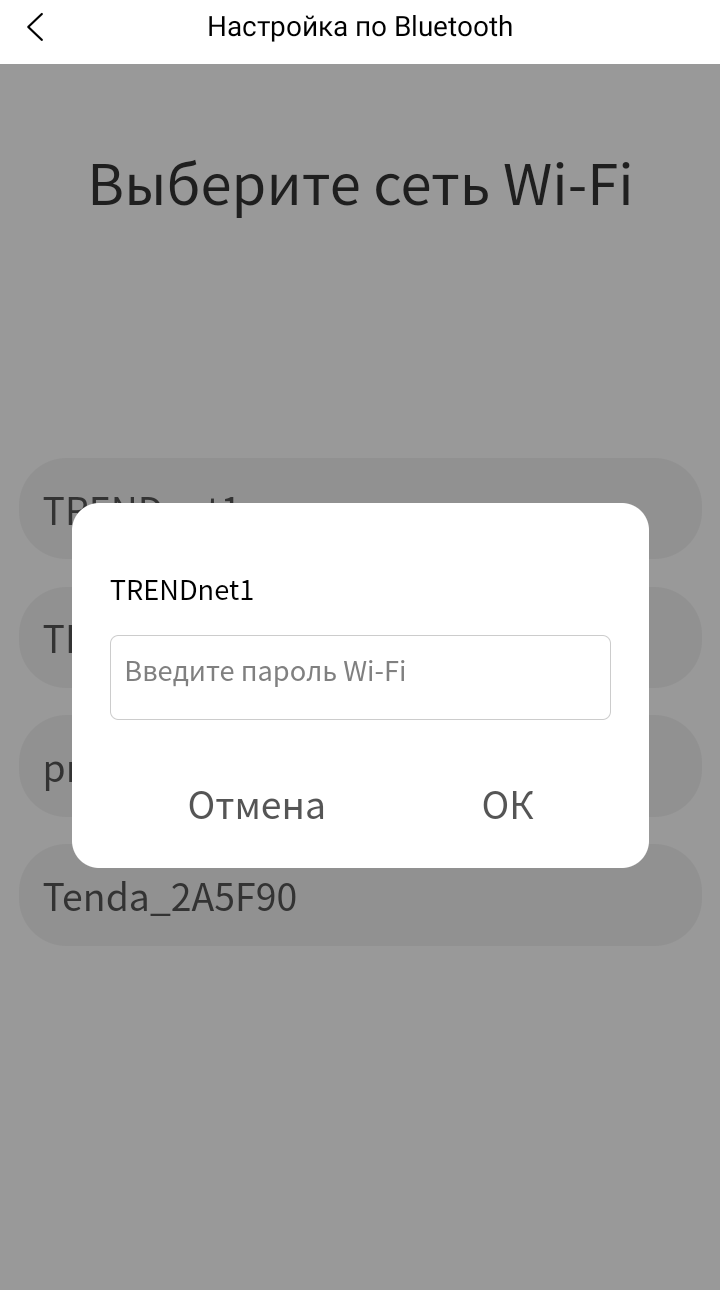Image resolution: width=720 pixels, height=1290 pixels.
Task: Focus the Wi-Fi password input field
Action: click(x=360, y=677)
